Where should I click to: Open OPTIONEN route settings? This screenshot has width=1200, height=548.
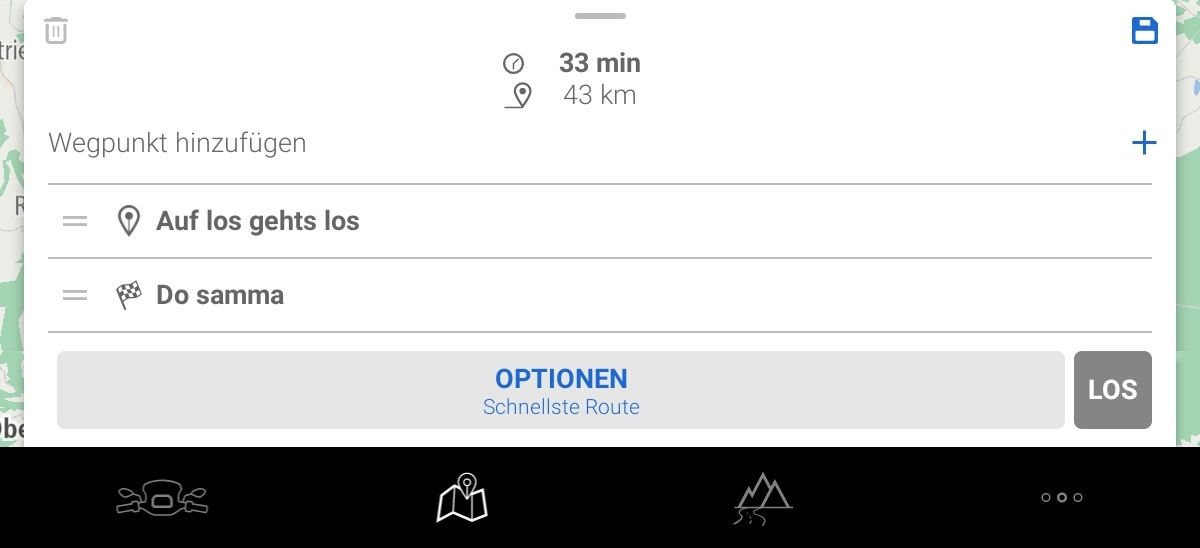click(560, 390)
